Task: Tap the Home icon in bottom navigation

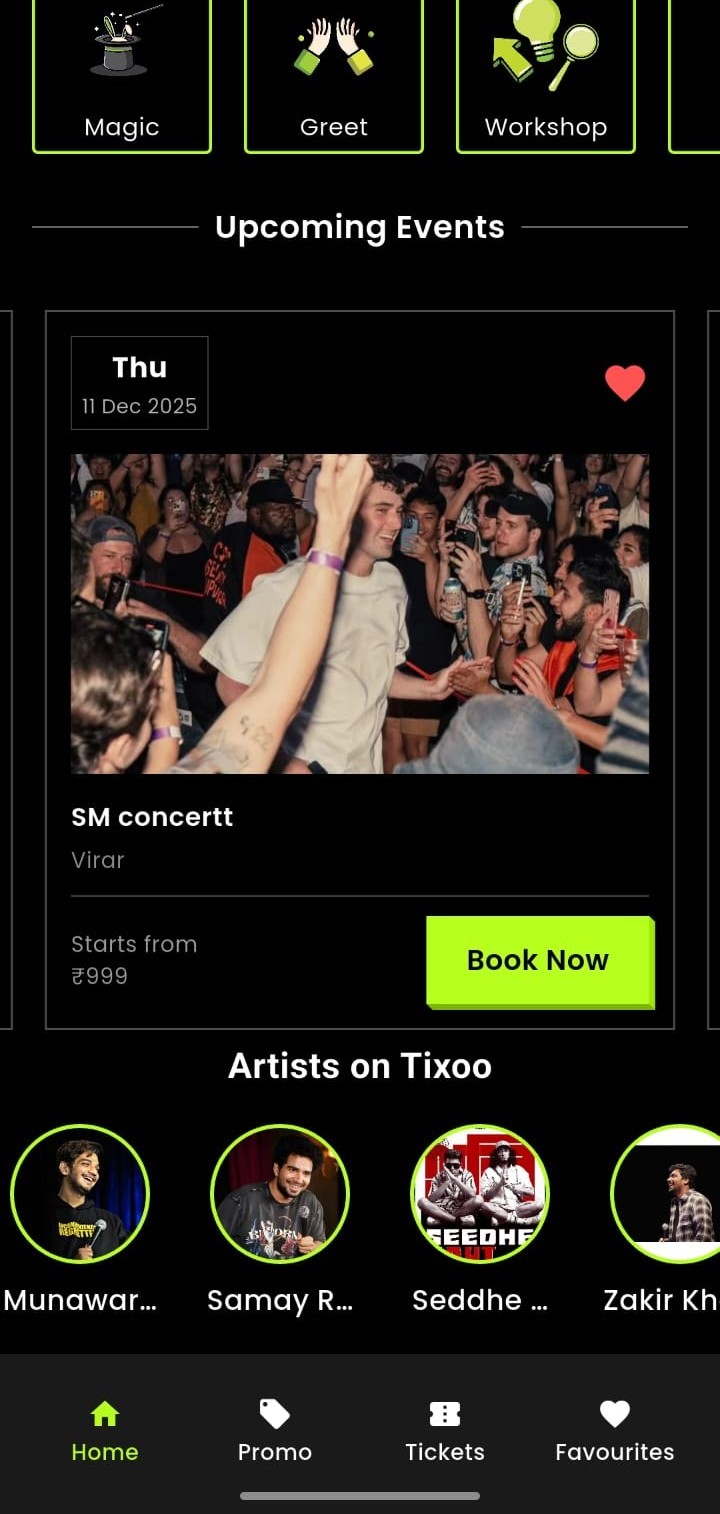Action: [104, 1414]
